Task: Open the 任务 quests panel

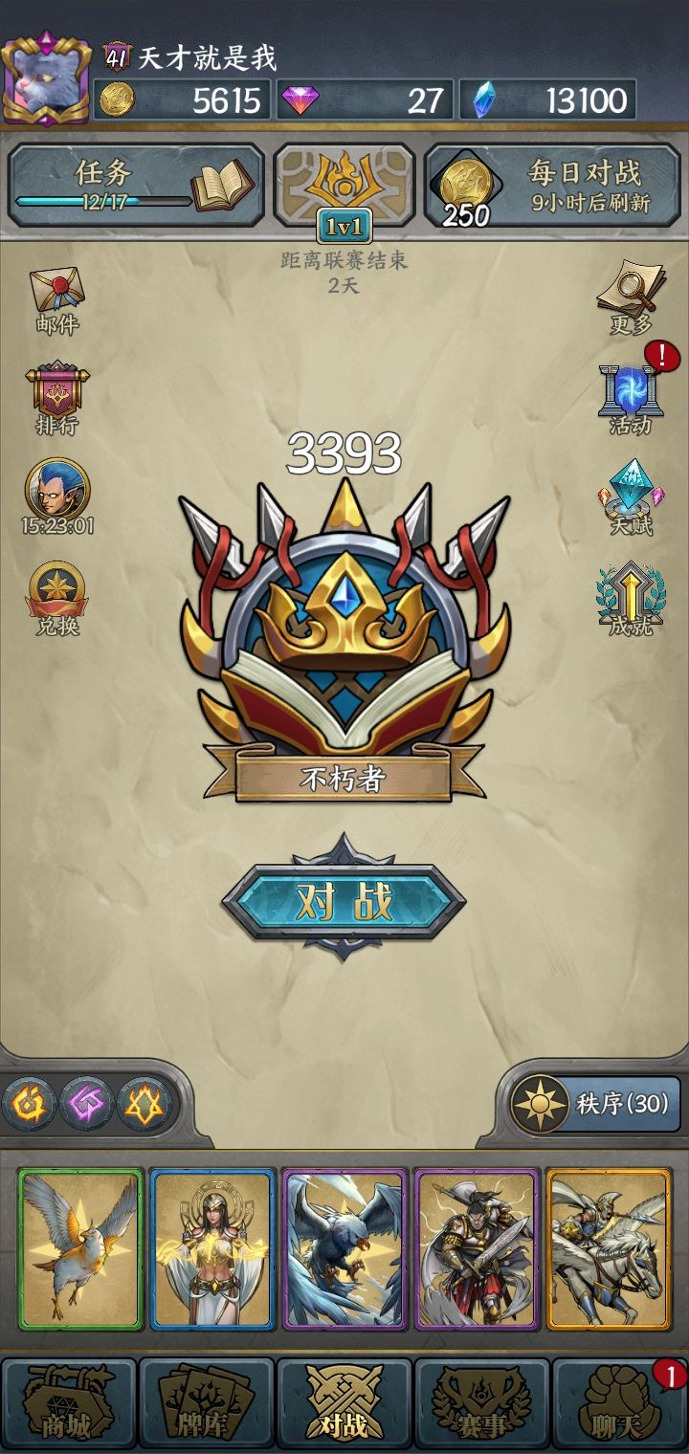Action: click(135, 185)
